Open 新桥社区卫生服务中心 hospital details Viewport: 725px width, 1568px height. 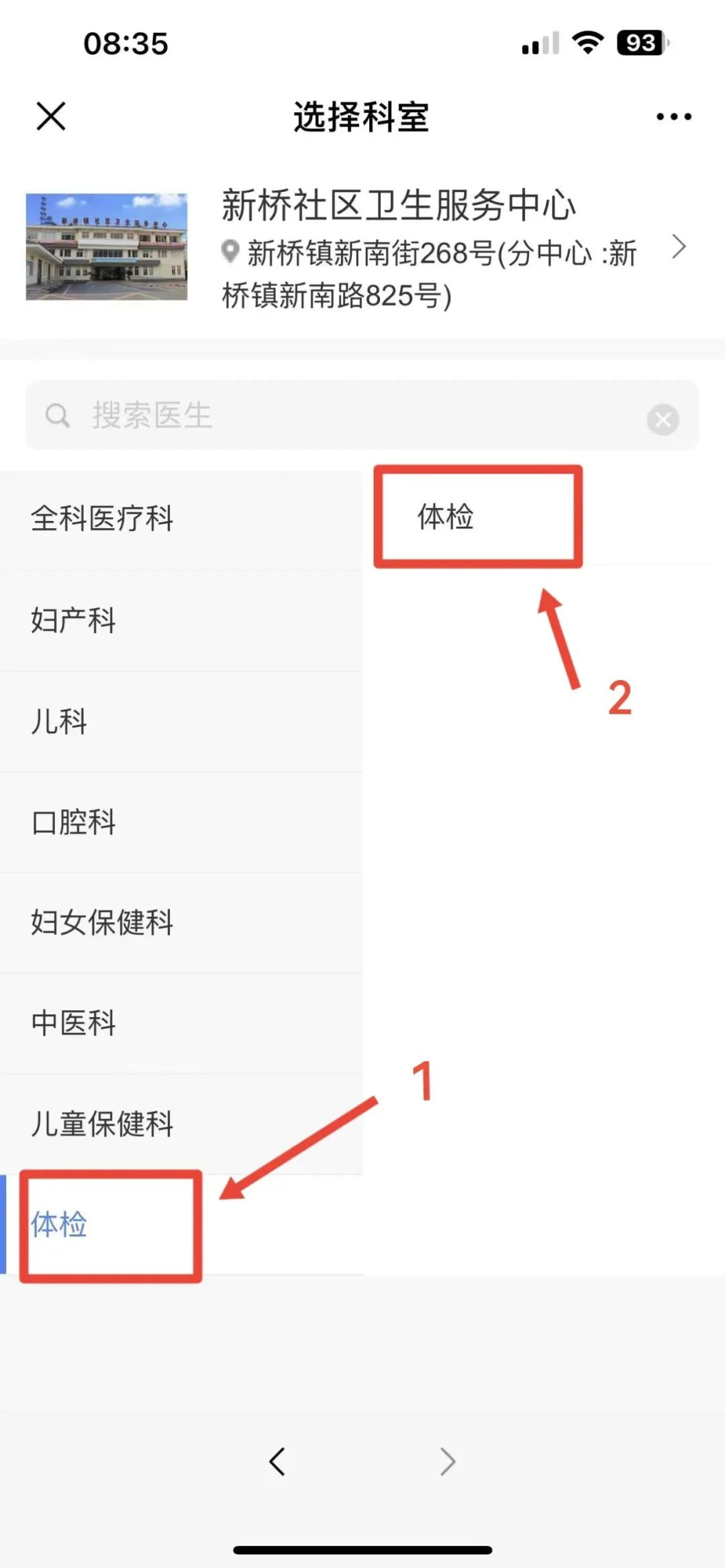pos(362,247)
